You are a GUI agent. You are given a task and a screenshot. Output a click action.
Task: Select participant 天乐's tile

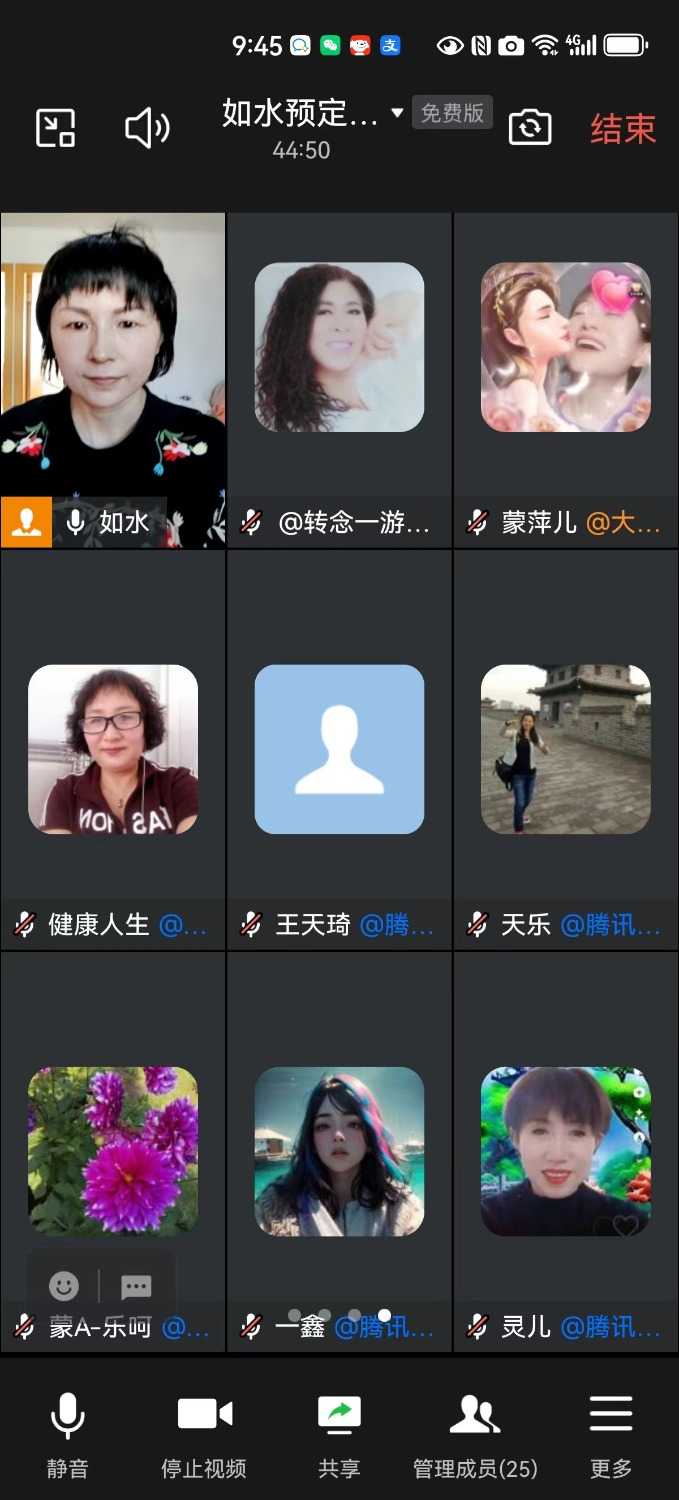(566, 750)
